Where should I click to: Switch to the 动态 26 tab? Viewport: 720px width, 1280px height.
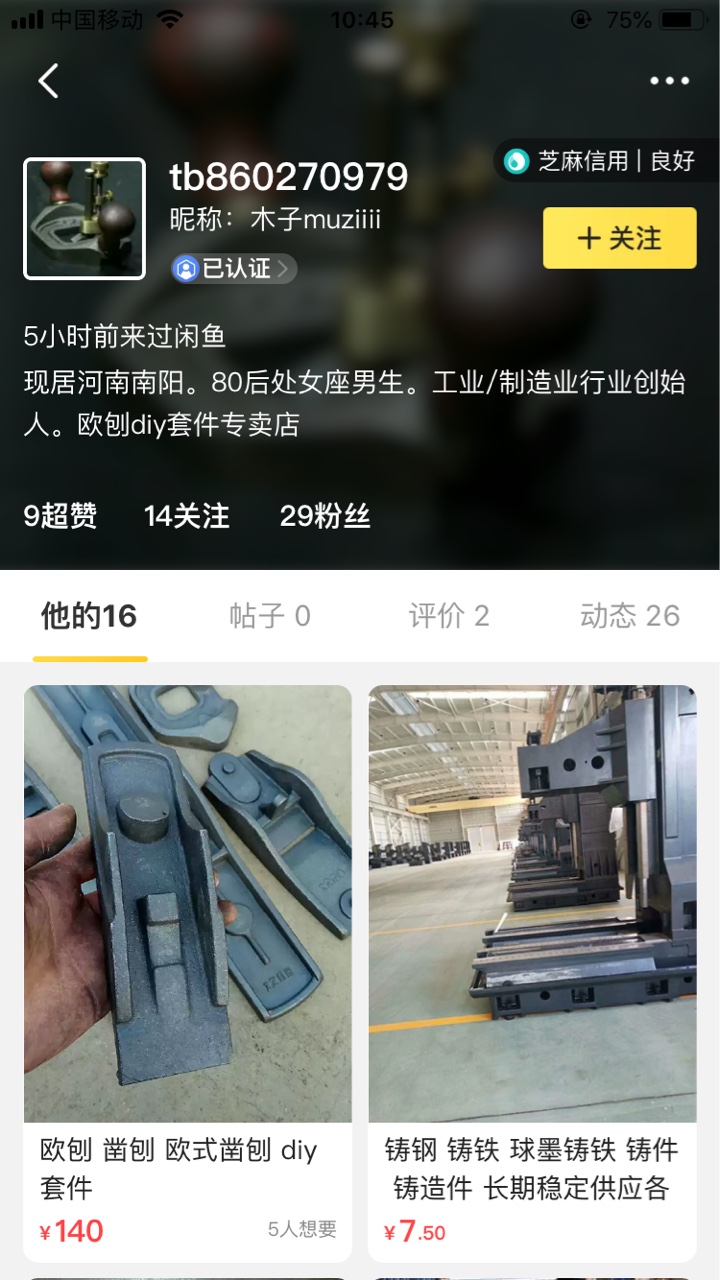tap(629, 616)
